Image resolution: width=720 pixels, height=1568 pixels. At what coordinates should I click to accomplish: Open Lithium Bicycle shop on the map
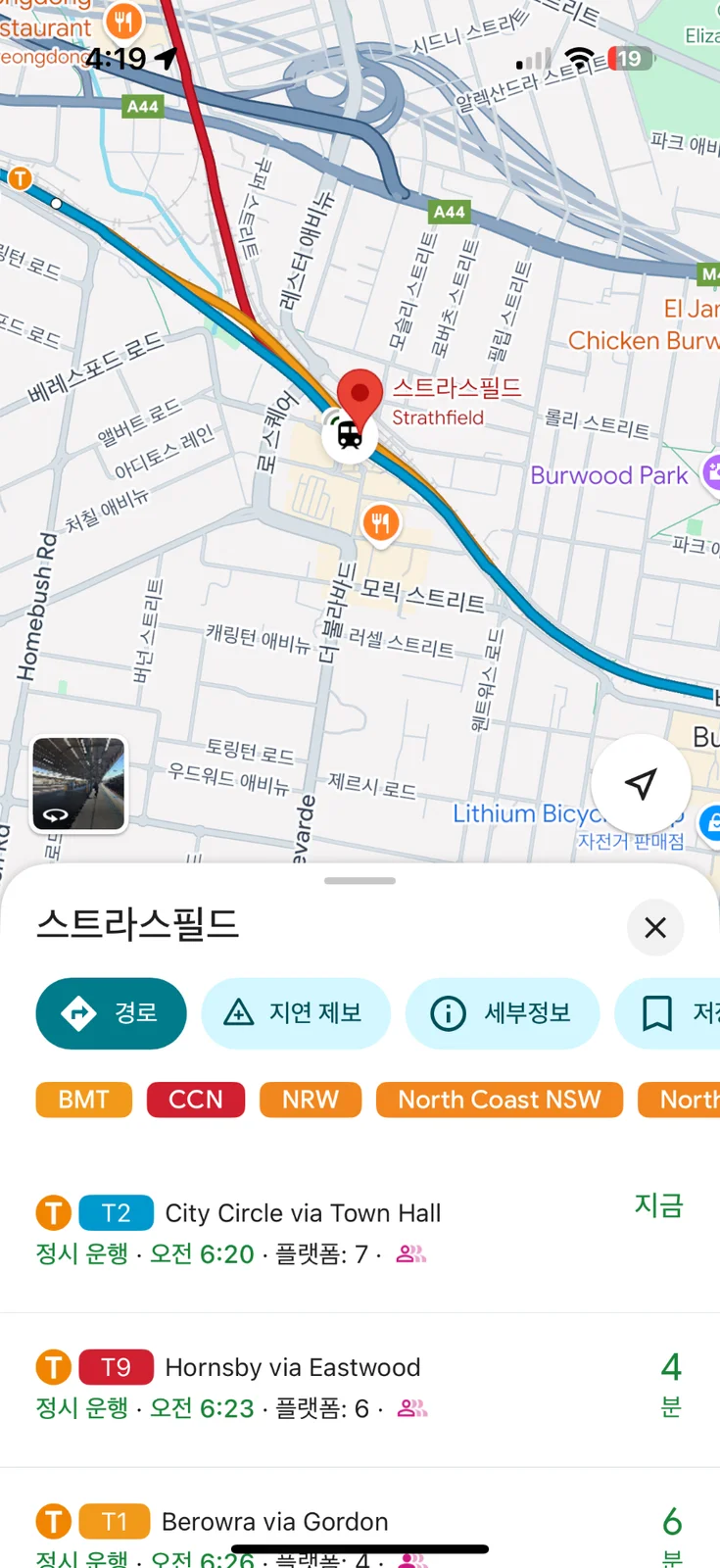(529, 814)
